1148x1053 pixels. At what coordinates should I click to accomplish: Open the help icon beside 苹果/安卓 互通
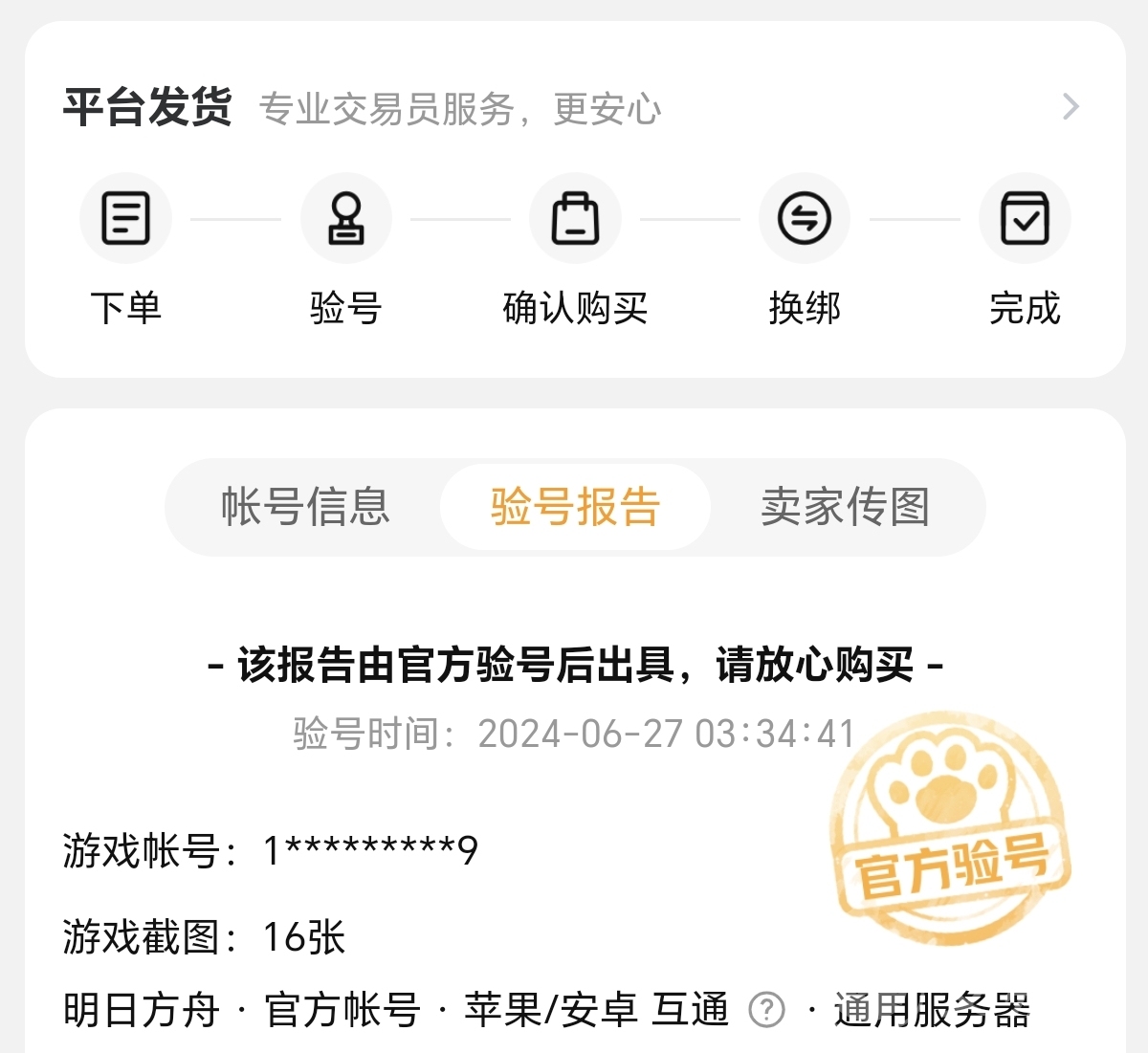[x=766, y=1009]
